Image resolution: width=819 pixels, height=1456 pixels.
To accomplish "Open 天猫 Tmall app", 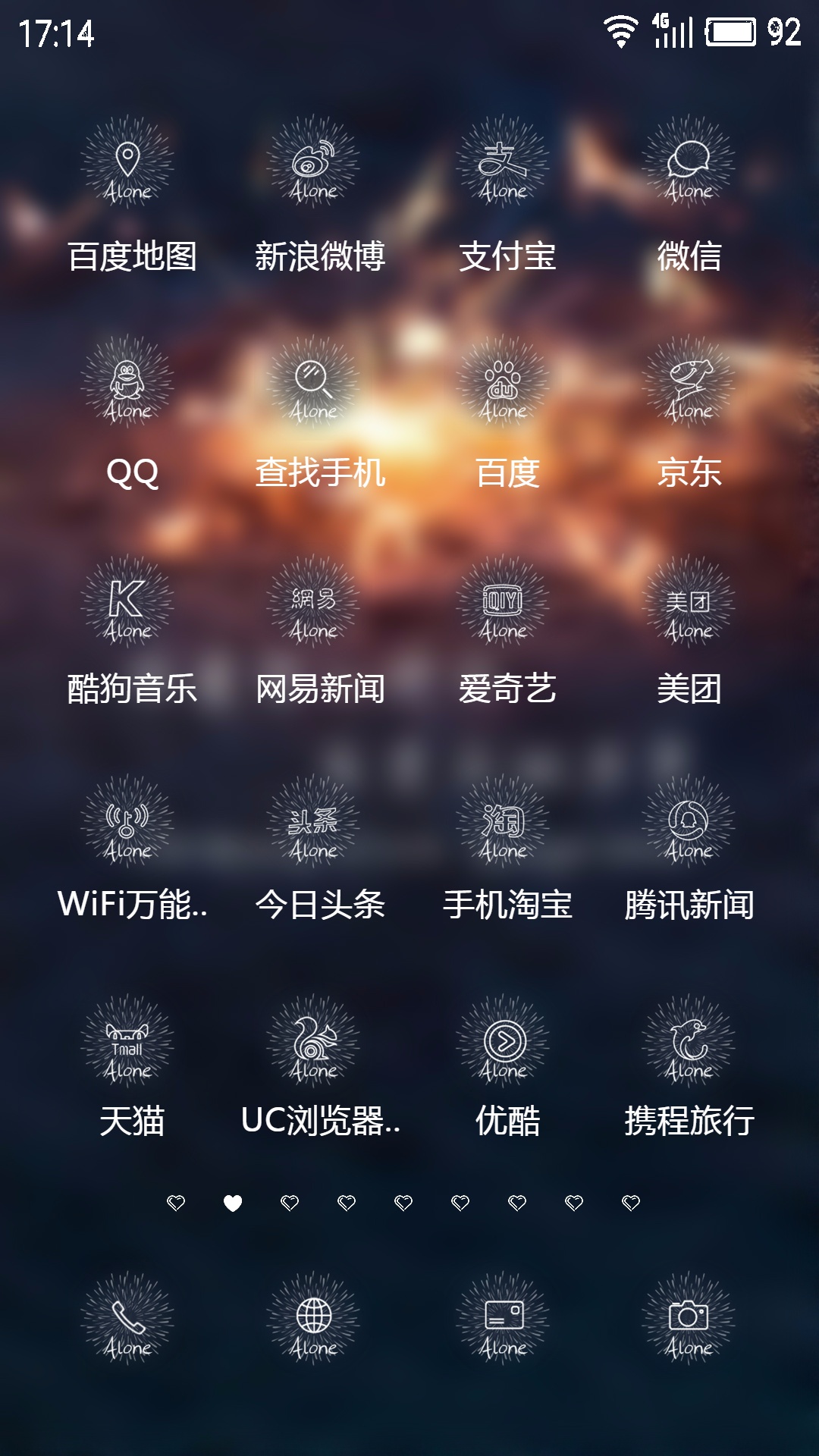I will (127, 1043).
